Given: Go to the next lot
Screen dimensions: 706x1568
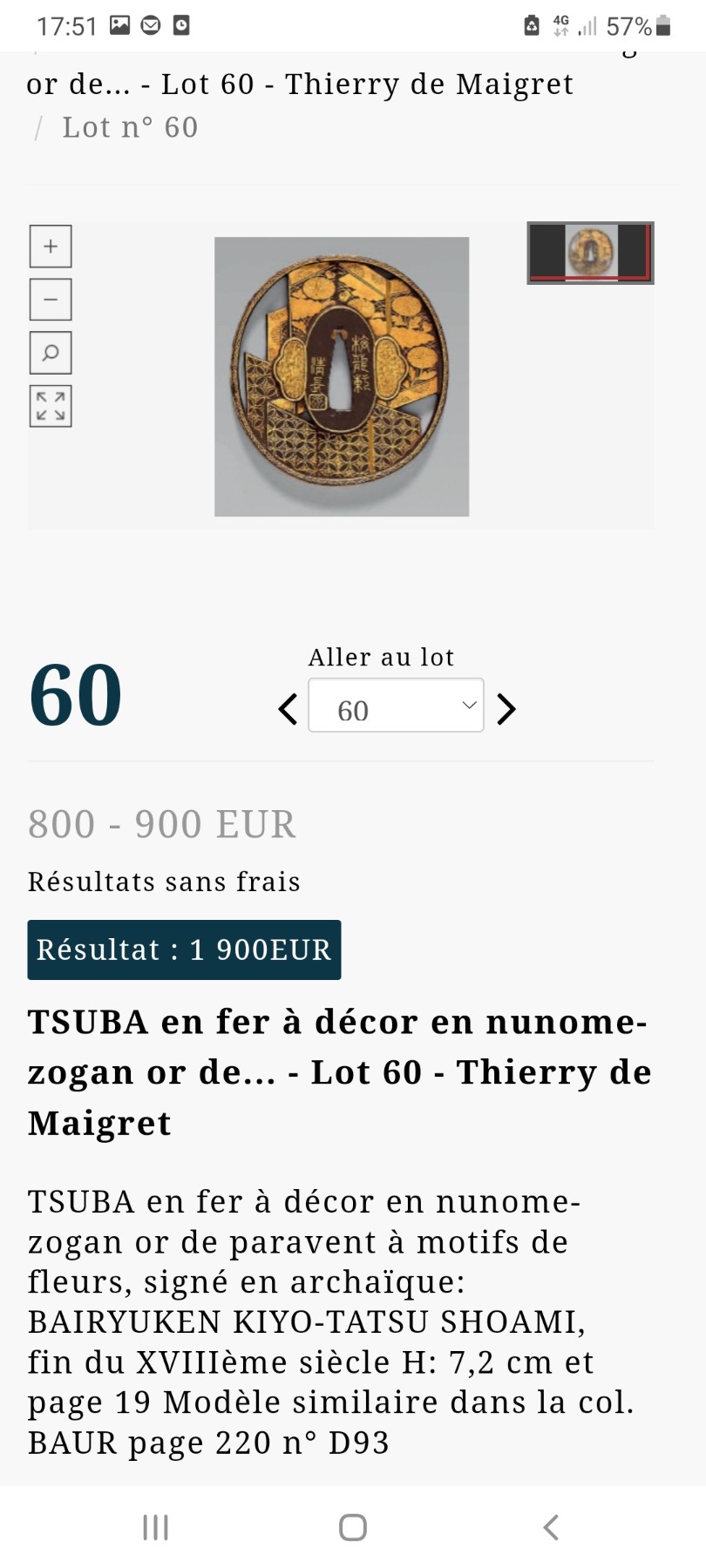Looking at the screenshot, I should point(506,709).
